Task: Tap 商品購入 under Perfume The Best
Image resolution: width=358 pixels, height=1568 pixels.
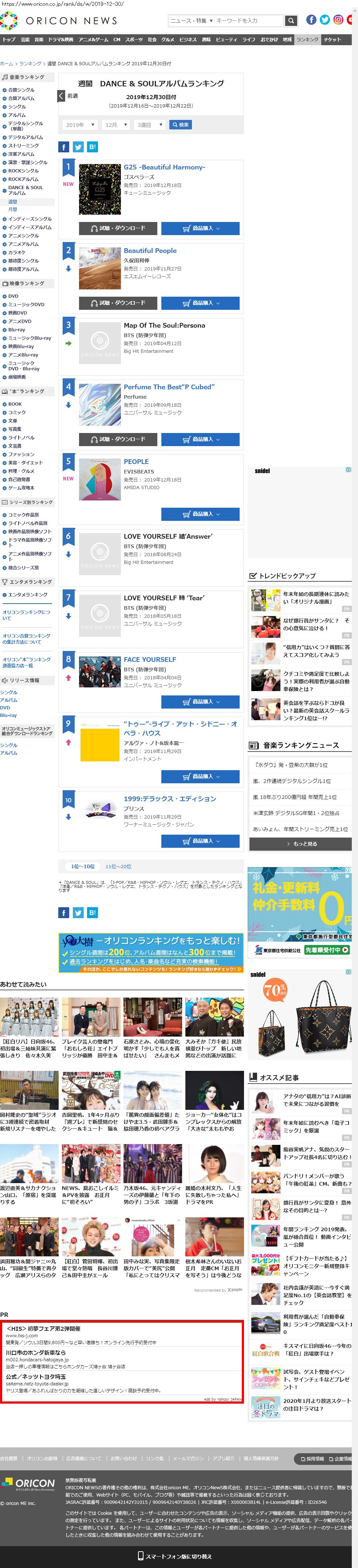Action: point(200,440)
